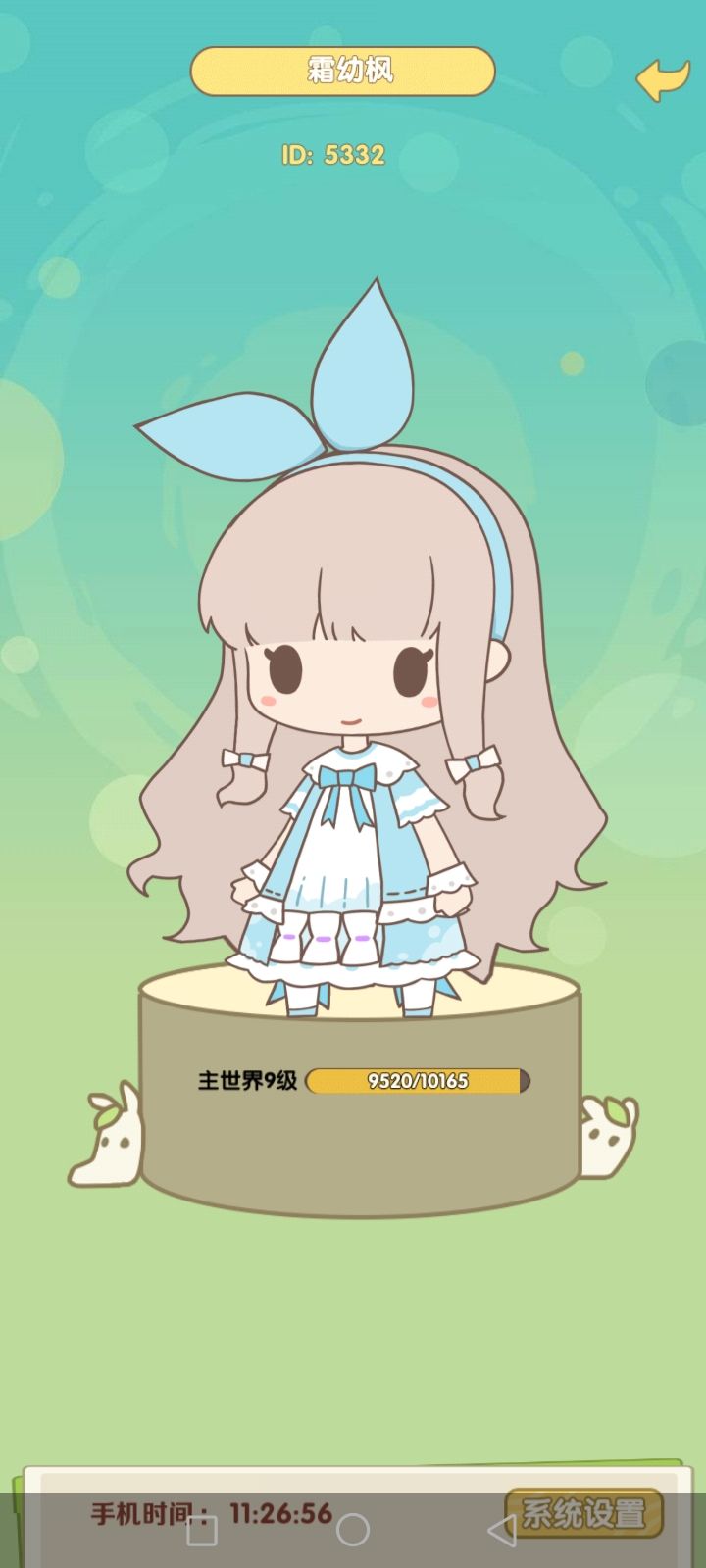The width and height of the screenshot is (706, 1568).
Task: Tap the yellow back arrow
Action: [663, 79]
